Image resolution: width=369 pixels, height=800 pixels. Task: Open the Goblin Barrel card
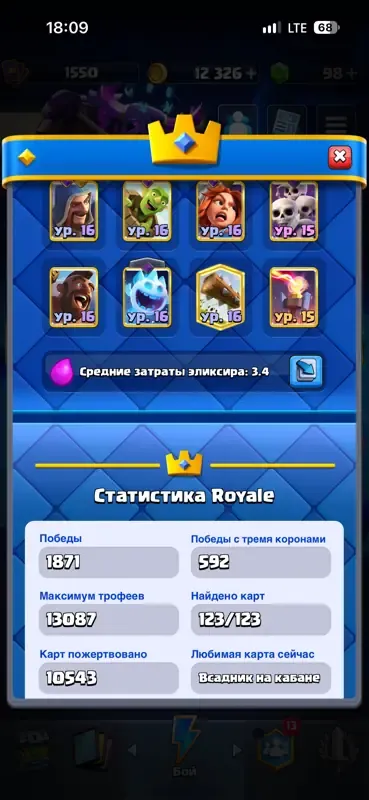pos(147,212)
